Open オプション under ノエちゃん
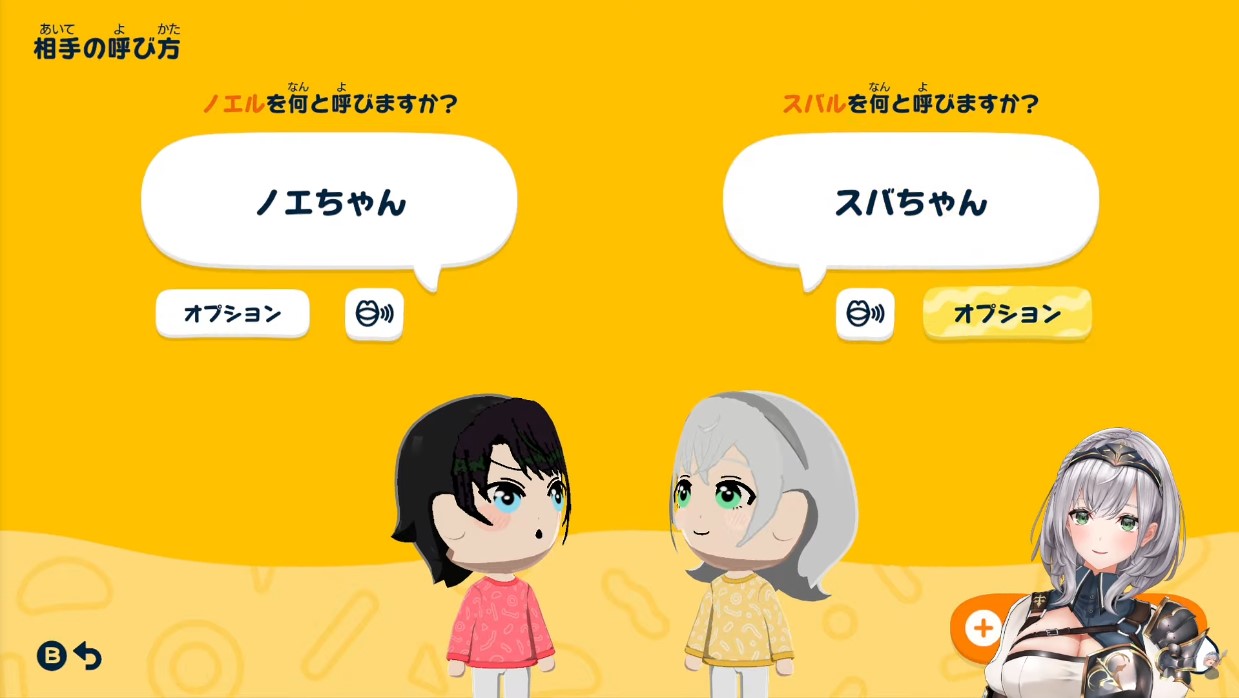The image size is (1239, 698). point(233,314)
